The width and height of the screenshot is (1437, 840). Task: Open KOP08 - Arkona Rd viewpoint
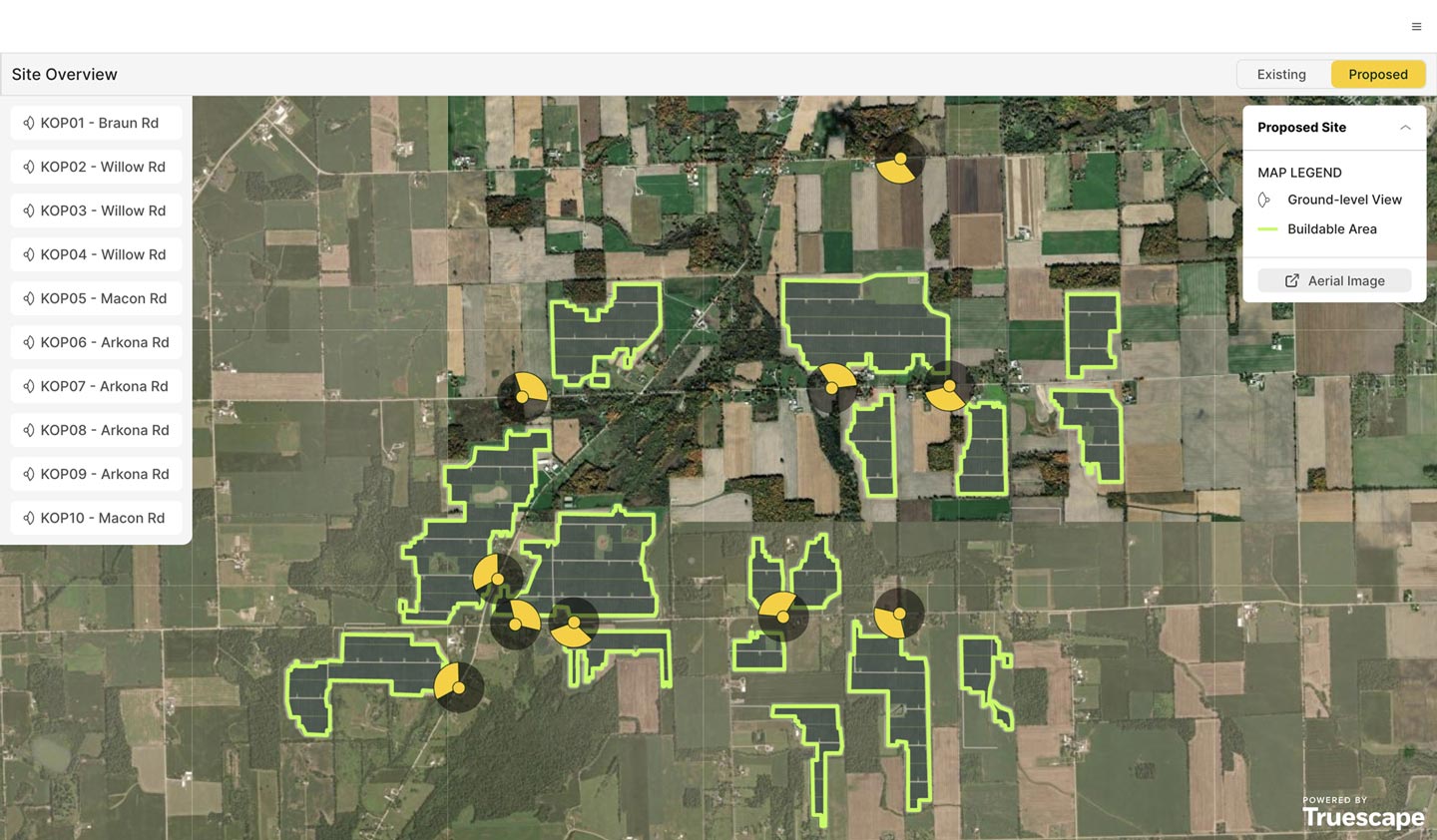[x=97, y=430]
